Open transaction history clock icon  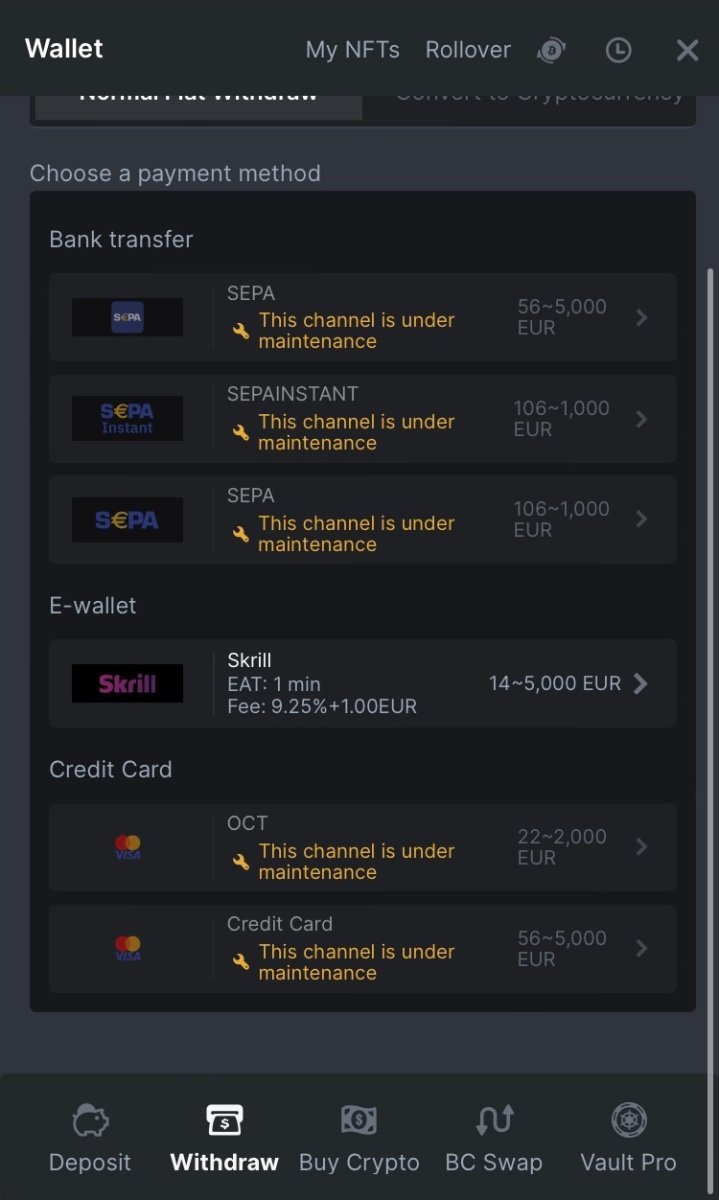619,50
